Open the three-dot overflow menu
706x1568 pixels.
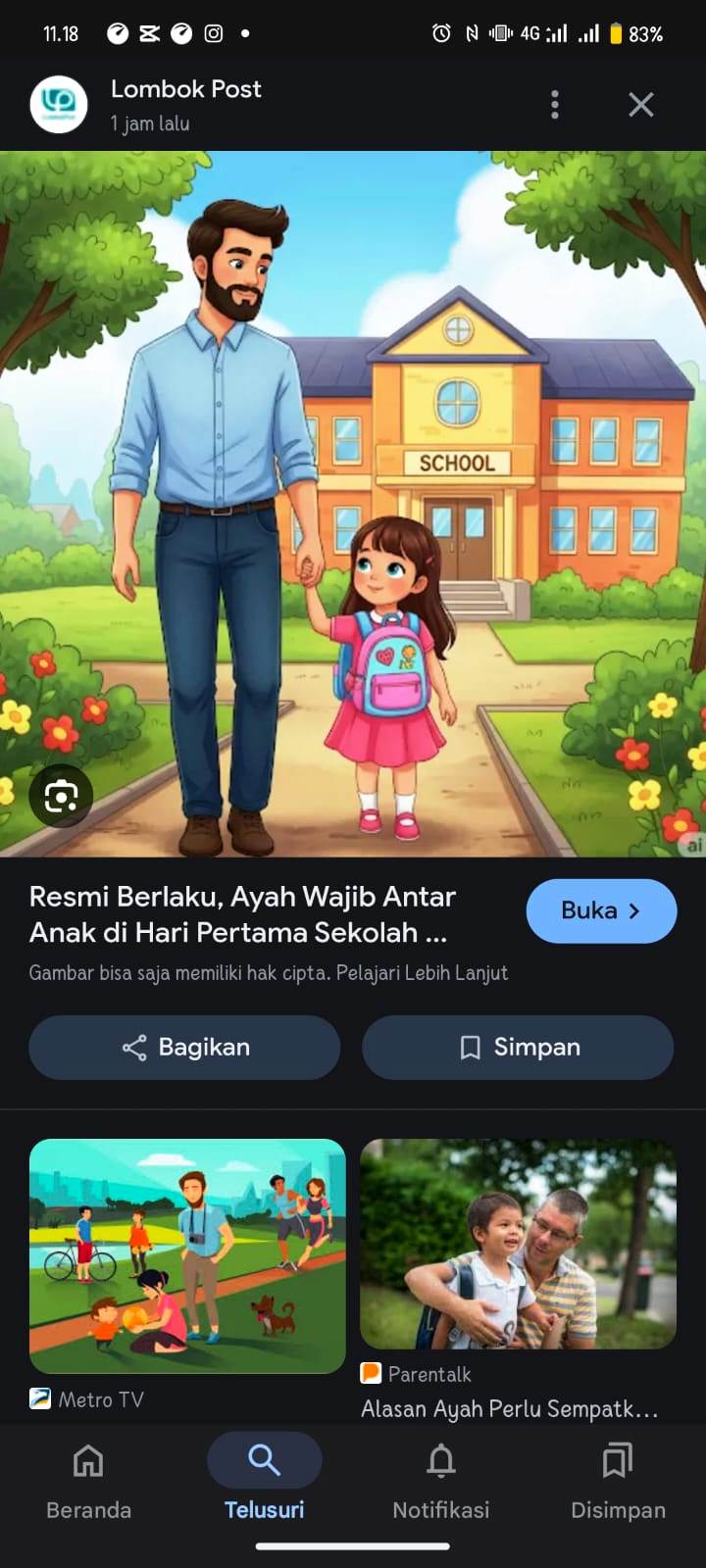tap(555, 104)
